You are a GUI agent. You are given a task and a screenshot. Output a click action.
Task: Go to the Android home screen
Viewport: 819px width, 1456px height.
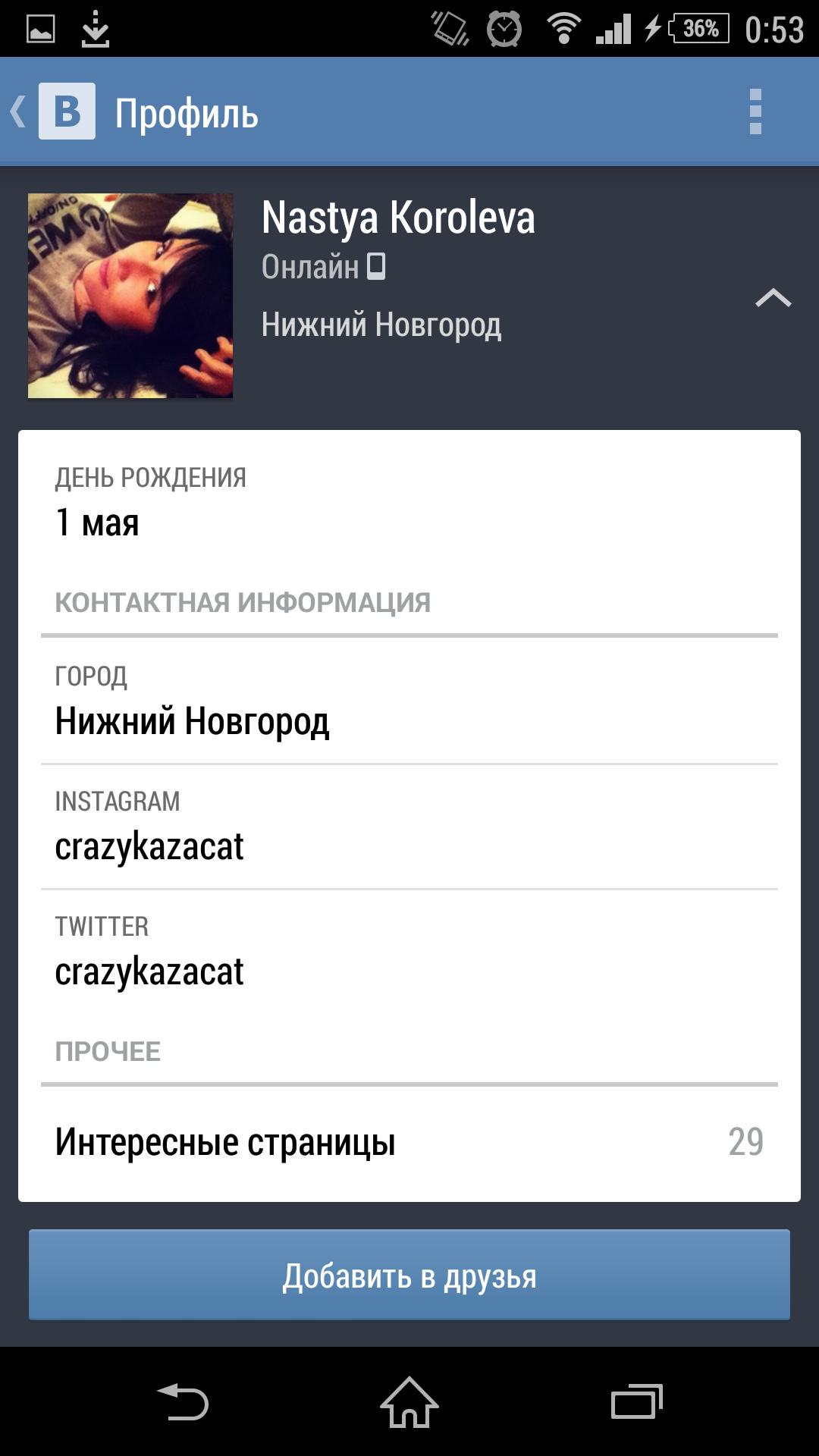[409, 1401]
